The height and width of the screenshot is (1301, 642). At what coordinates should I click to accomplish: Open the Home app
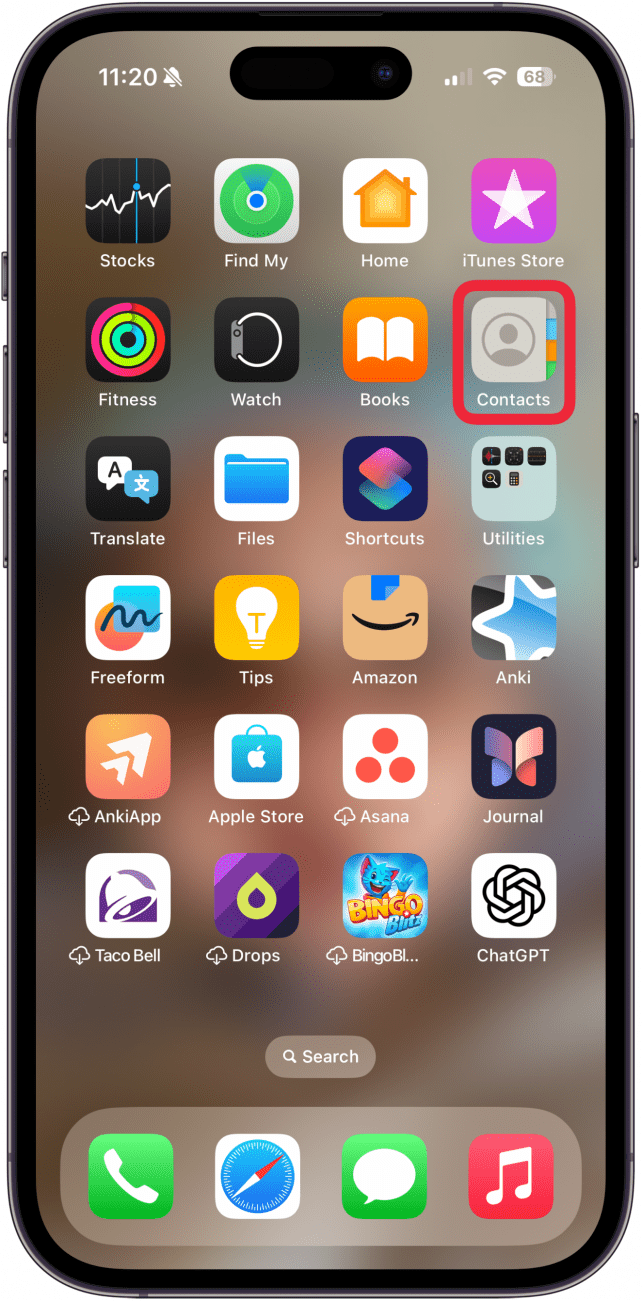[x=385, y=201]
